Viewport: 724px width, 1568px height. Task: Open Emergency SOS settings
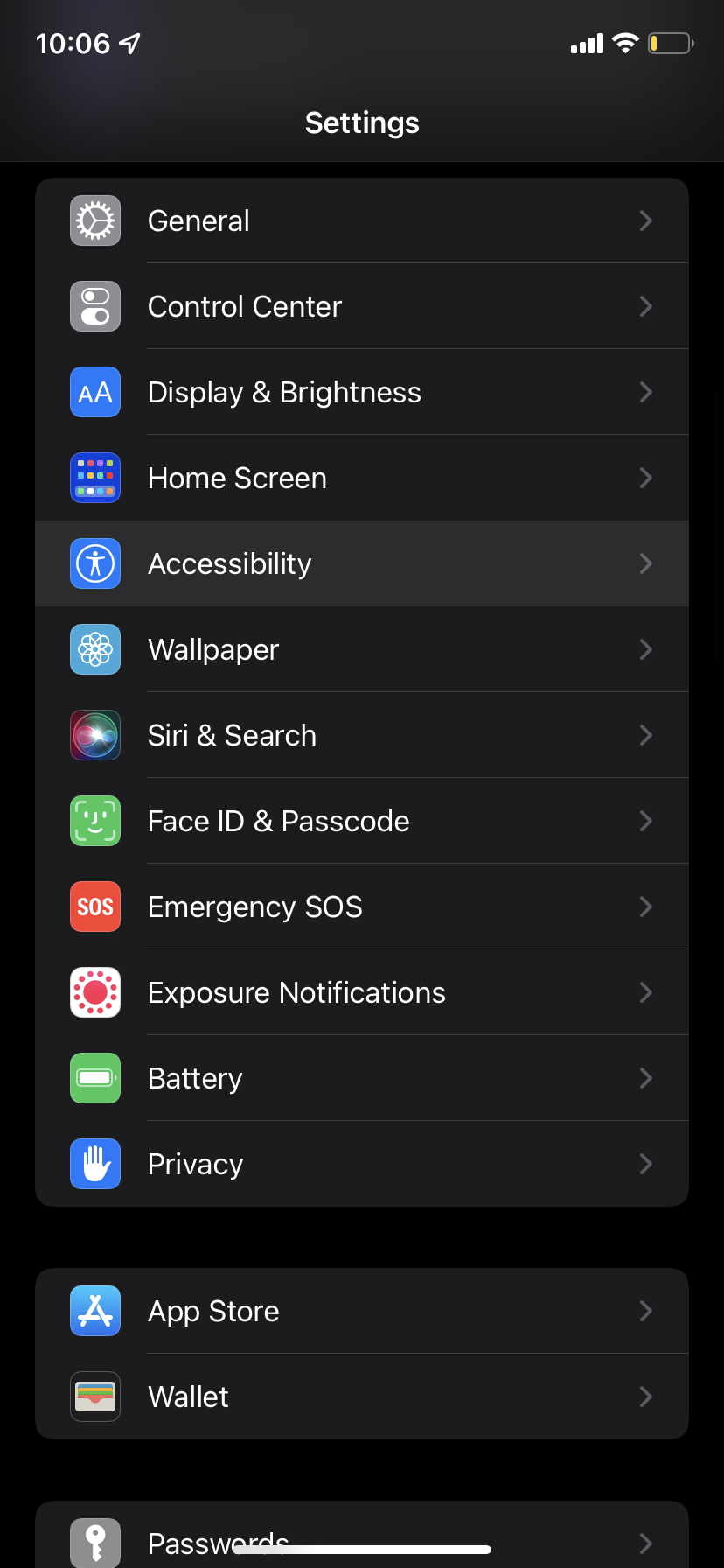[x=362, y=906]
